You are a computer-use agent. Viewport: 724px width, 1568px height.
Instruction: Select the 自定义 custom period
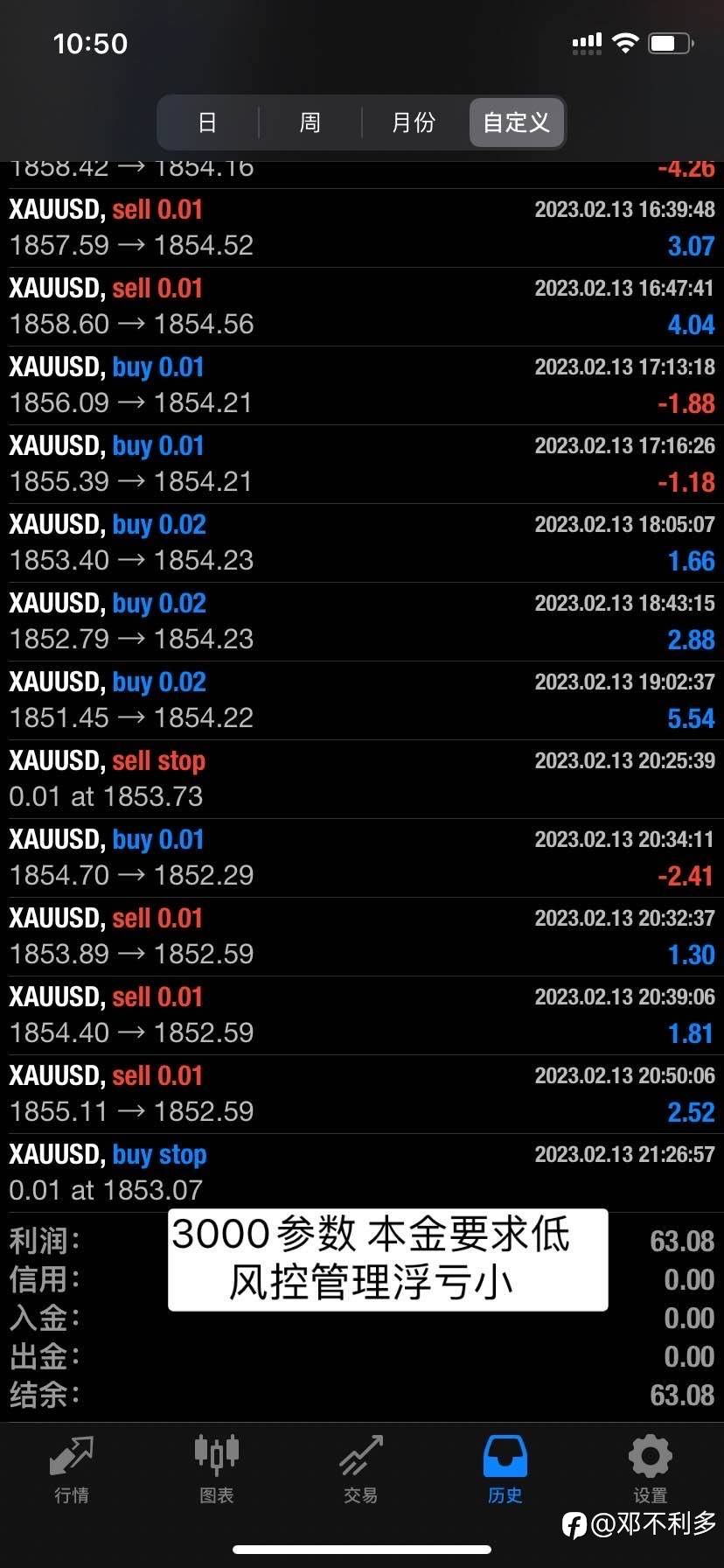516,122
